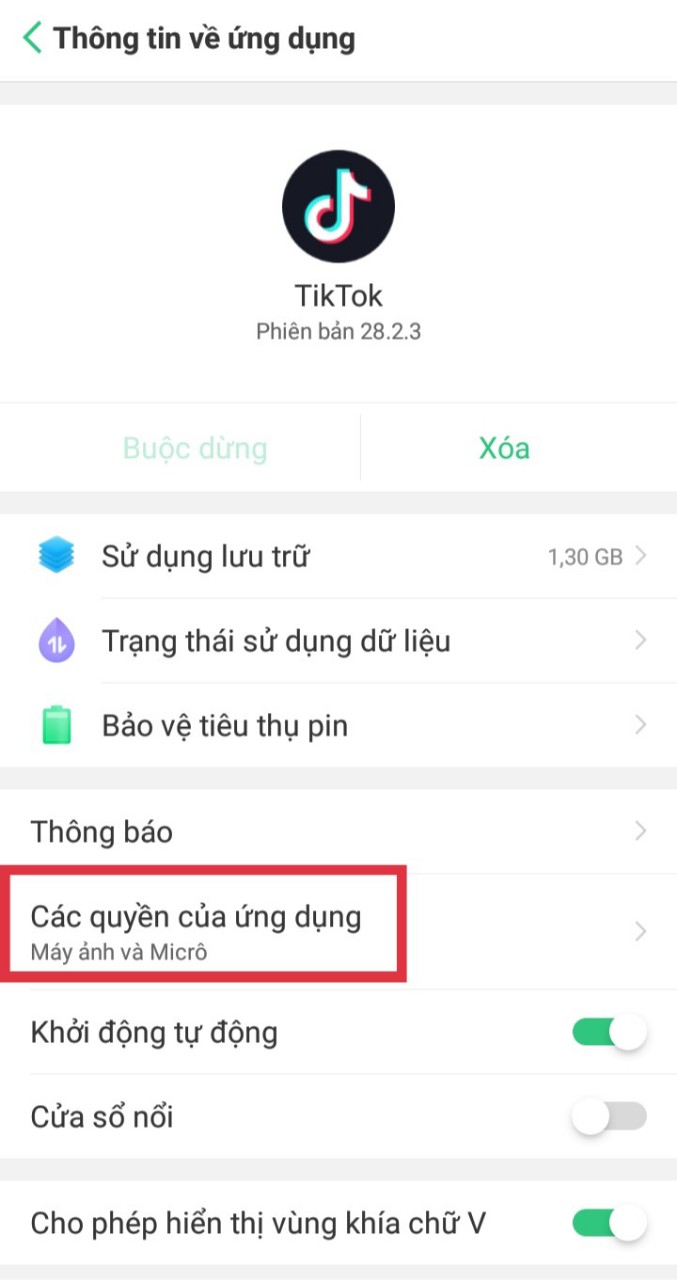This screenshot has height=1280, width=677.
Task: Open Sử dụng lưu trữ storage details
Action: pyautogui.click(x=338, y=556)
